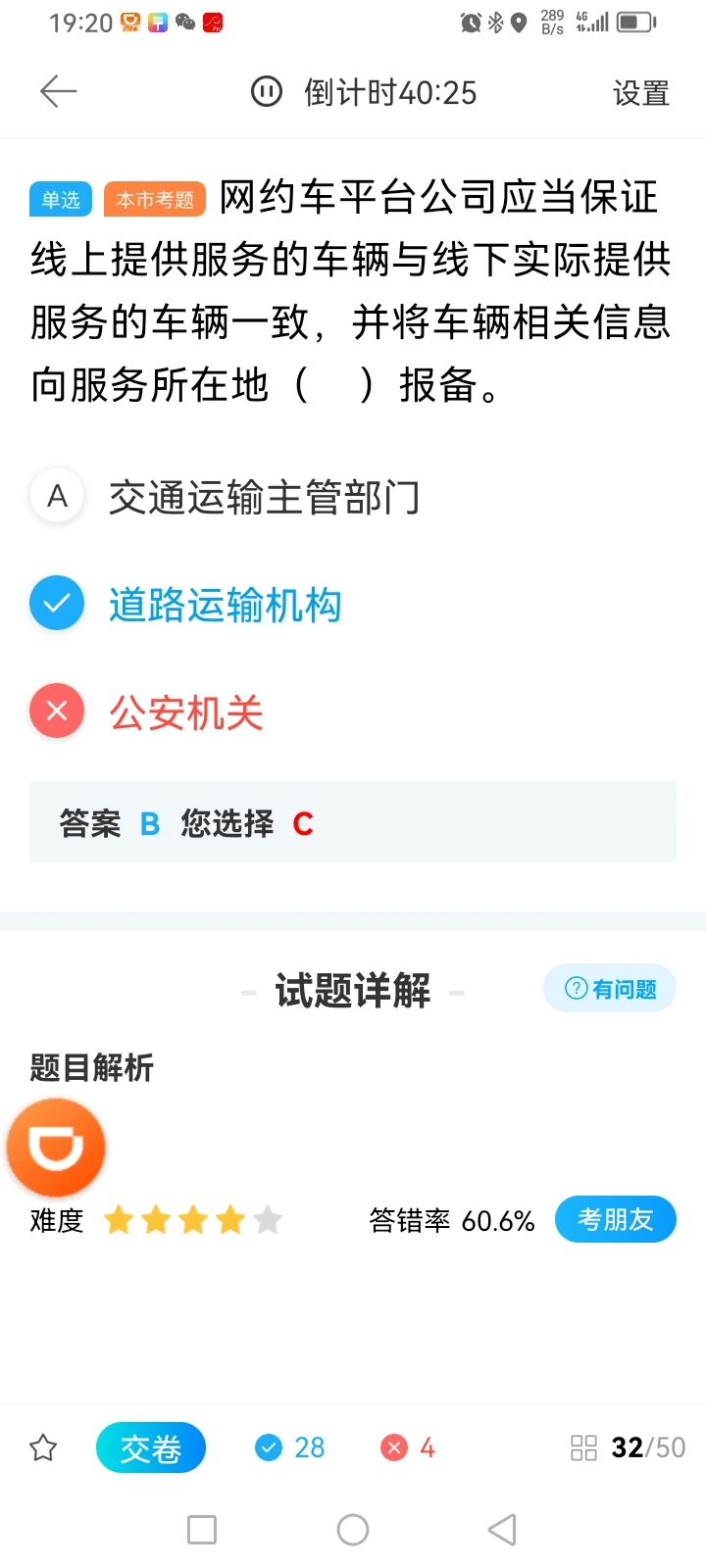Tap the system back triangle
The height and width of the screenshot is (1568, 706).
tap(502, 1530)
